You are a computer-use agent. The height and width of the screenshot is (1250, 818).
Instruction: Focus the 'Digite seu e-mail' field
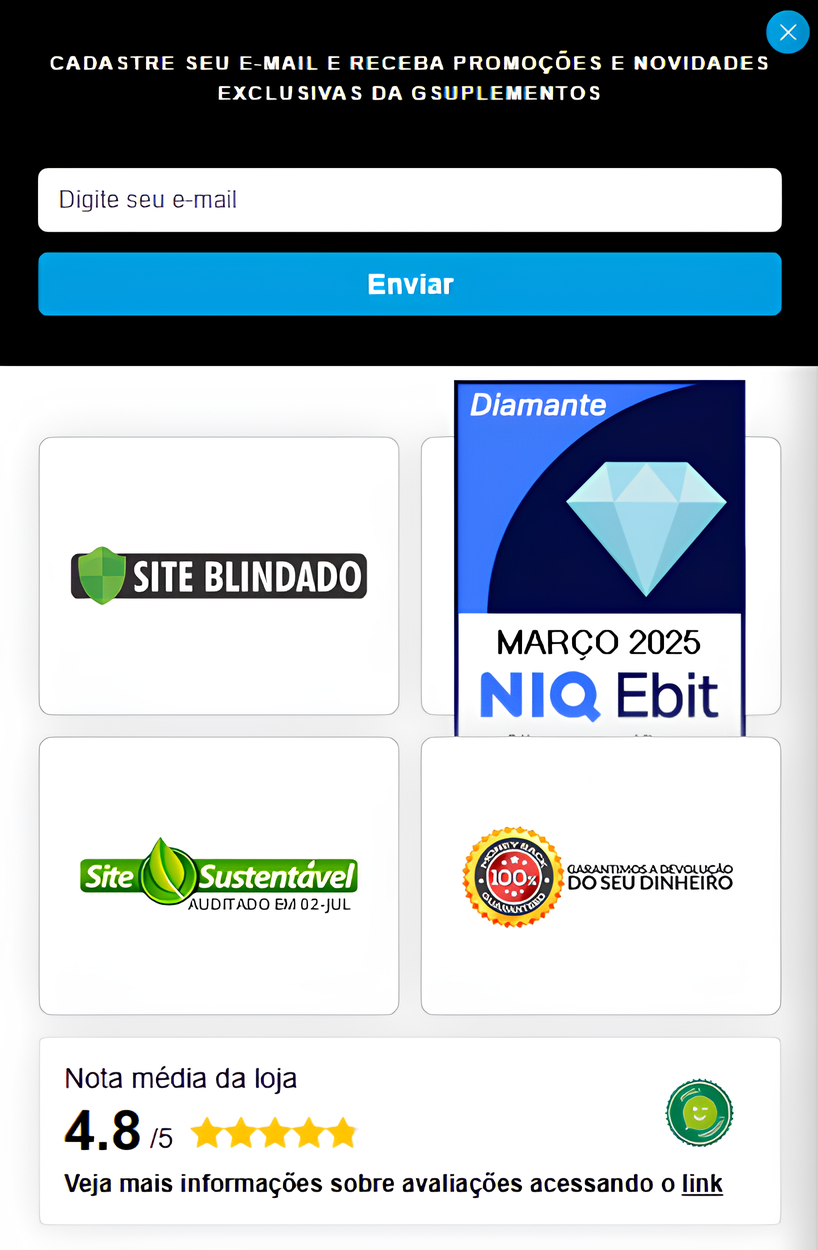point(409,200)
